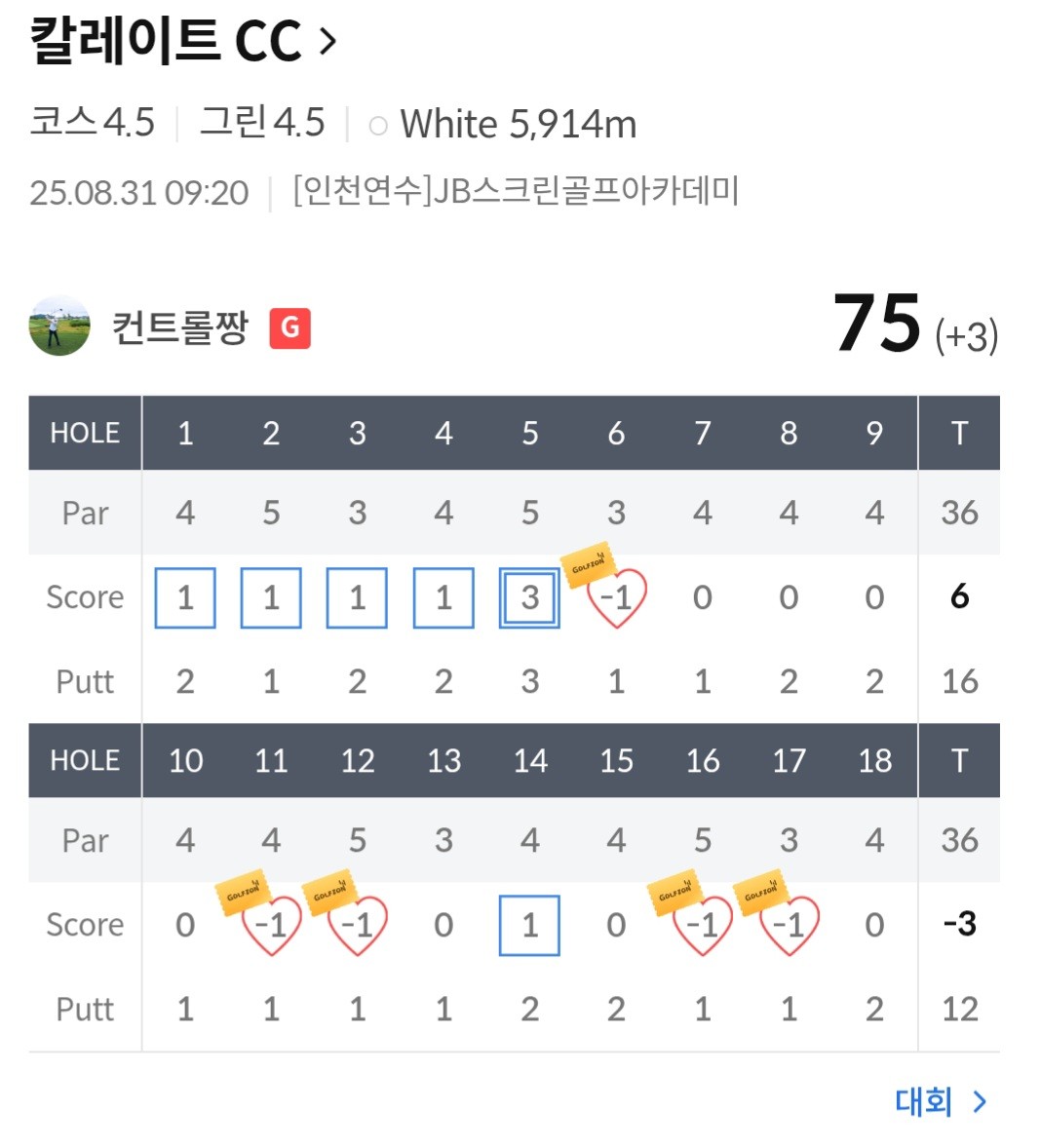Click the front nine total score 6

[958, 598]
